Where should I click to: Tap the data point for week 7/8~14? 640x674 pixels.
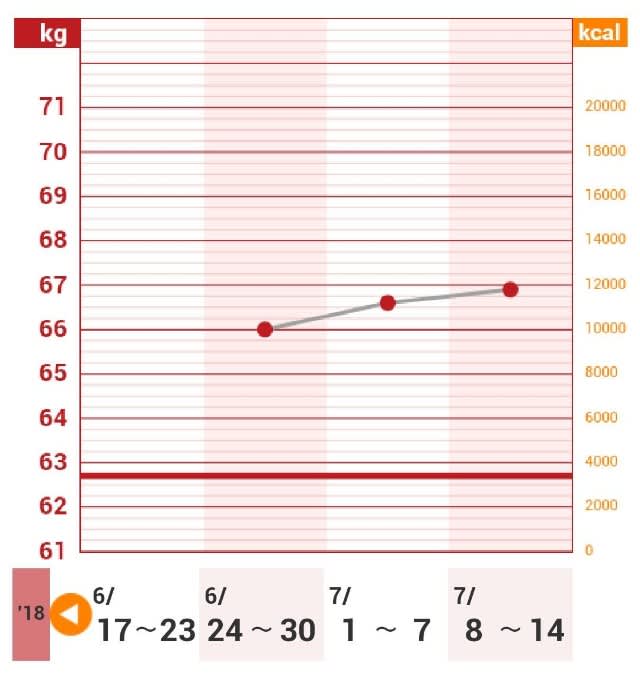pyautogui.click(x=510, y=289)
